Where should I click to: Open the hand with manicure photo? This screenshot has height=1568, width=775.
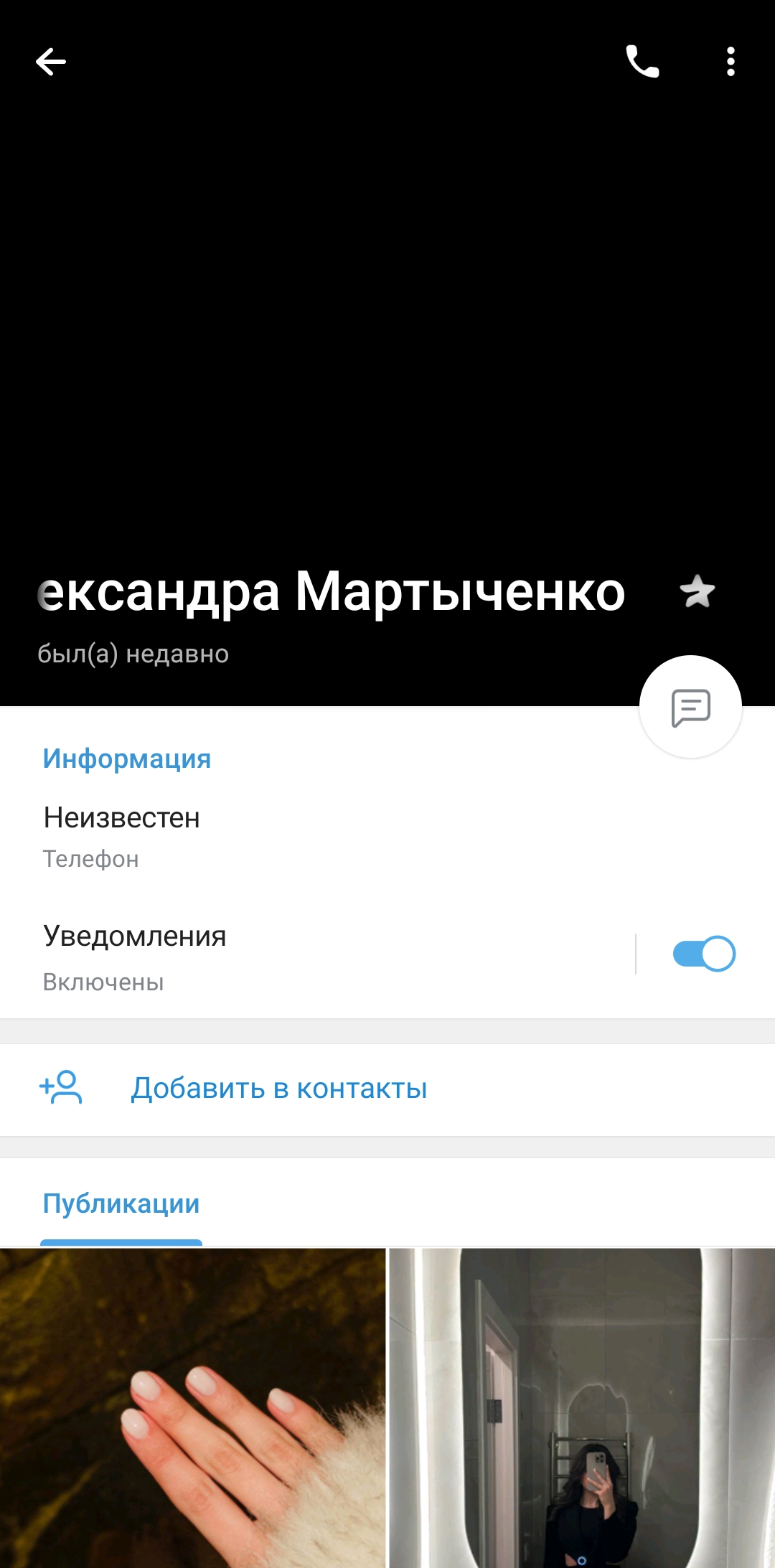pyautogui.click(x=192, y=1407)
